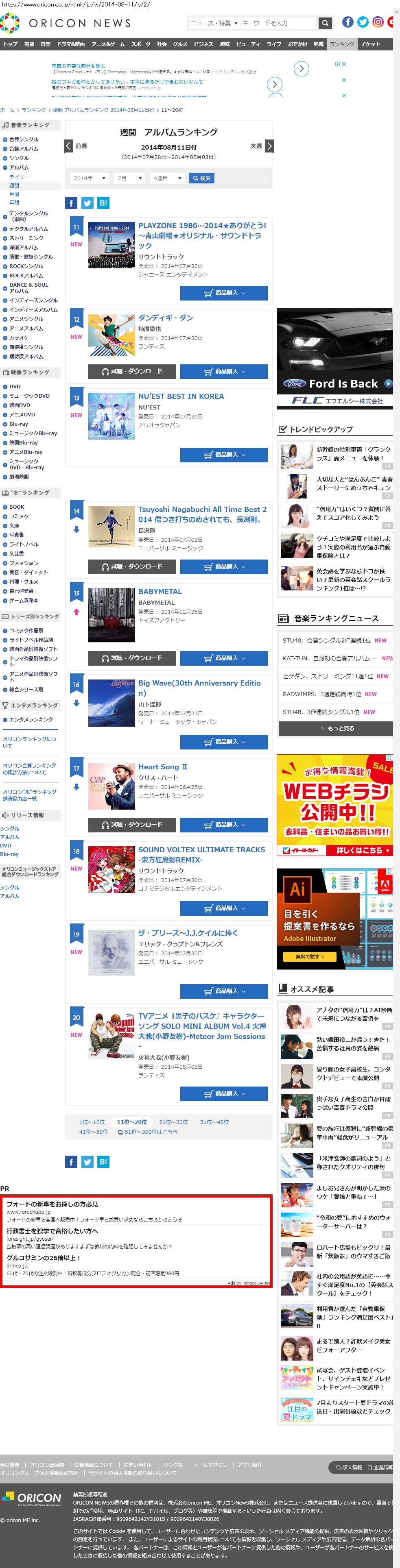Select アニメシングル in the sidebar
Screen dimensions: 400x1568
26,319
